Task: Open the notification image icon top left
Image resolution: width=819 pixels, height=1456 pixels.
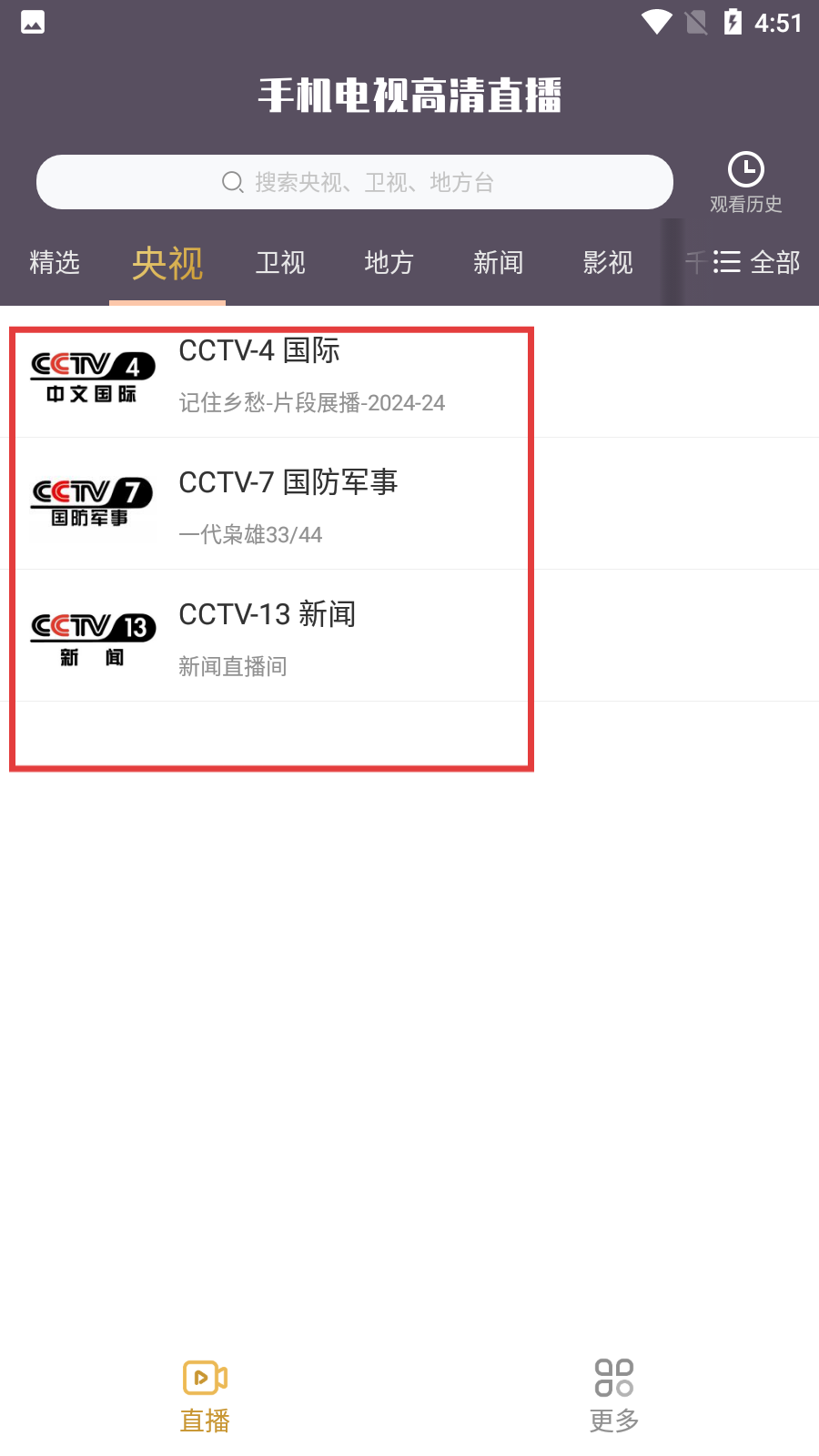Action: point(31,22)
